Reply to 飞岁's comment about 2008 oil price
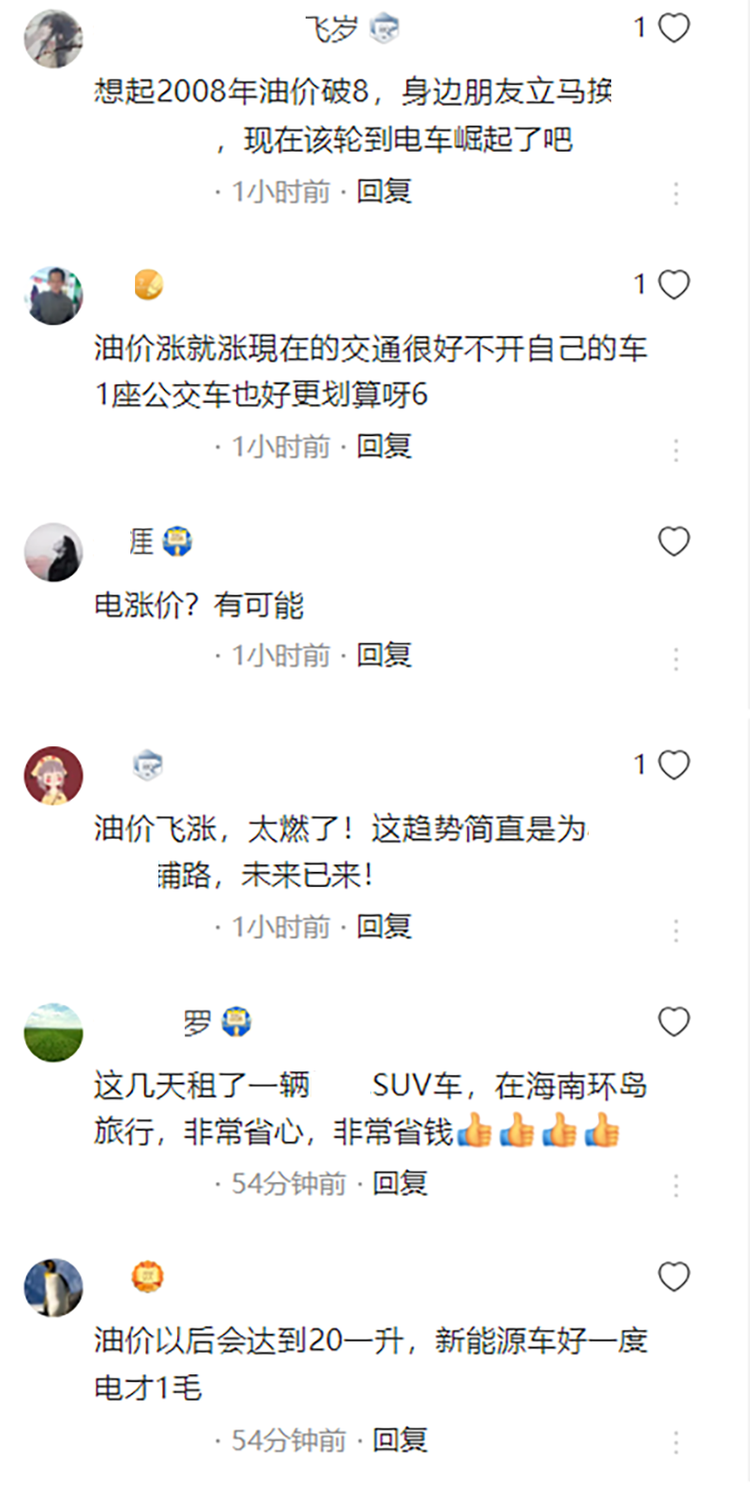This screenshot has width=750, height=1498. pos(385,191)
